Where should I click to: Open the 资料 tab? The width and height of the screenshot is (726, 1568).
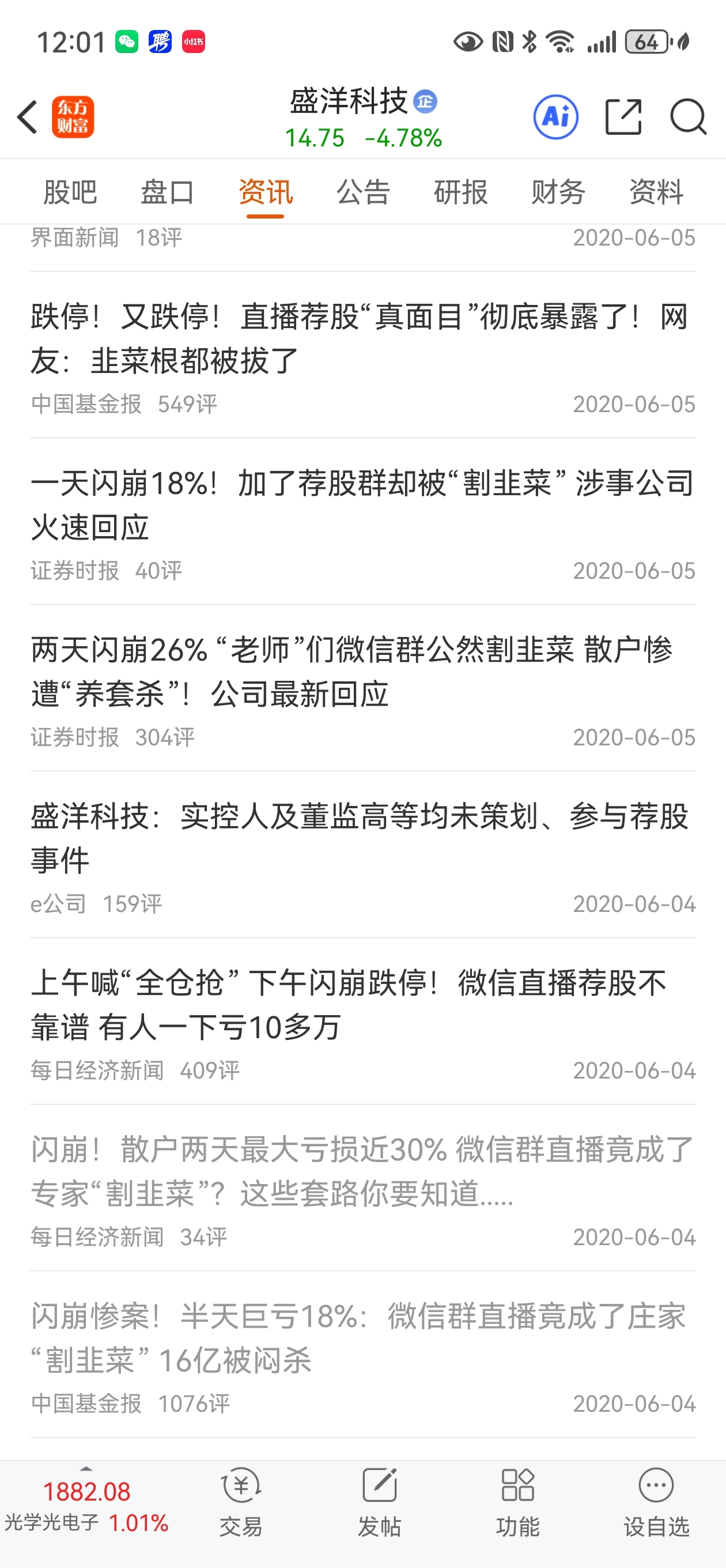coord(656,193)
